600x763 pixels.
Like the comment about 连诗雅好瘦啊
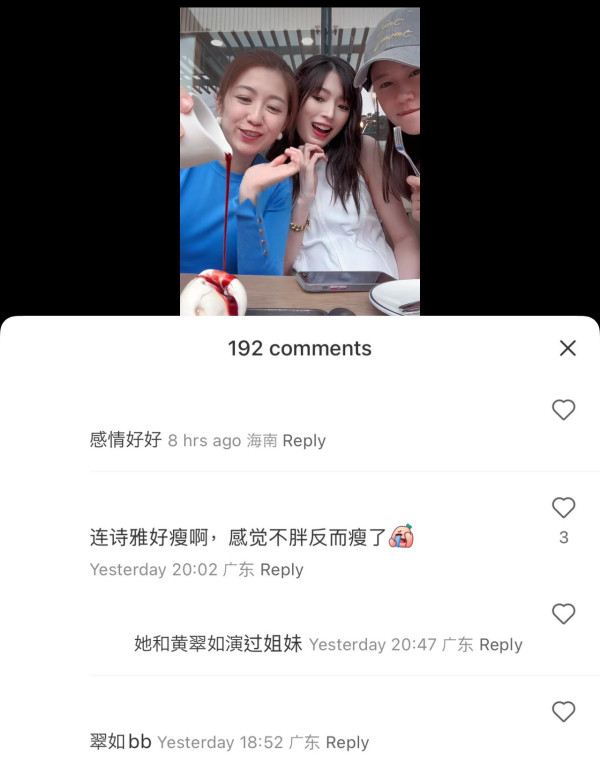563,507
